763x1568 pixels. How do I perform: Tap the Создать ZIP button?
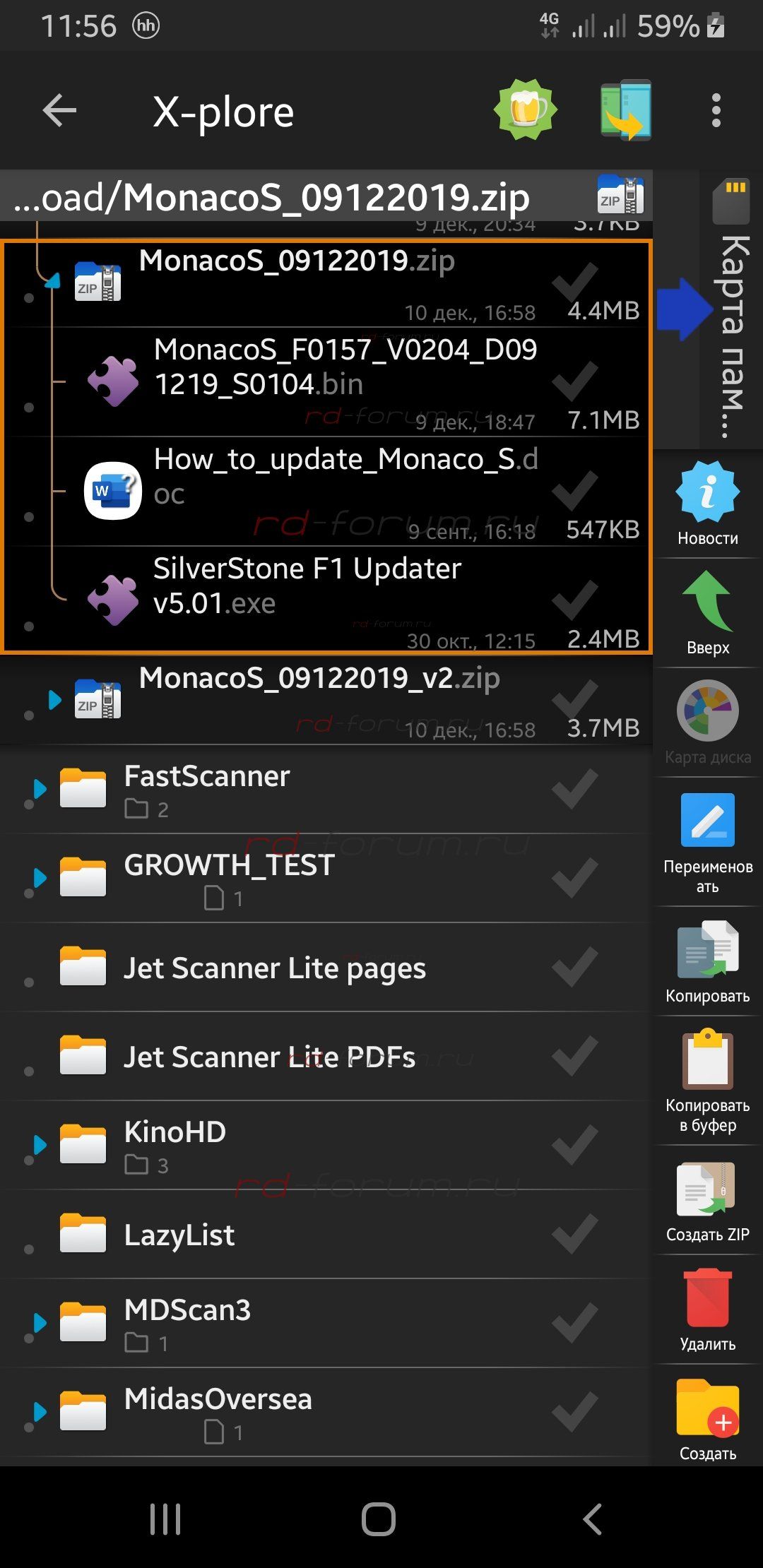[x=707, y=1201]
